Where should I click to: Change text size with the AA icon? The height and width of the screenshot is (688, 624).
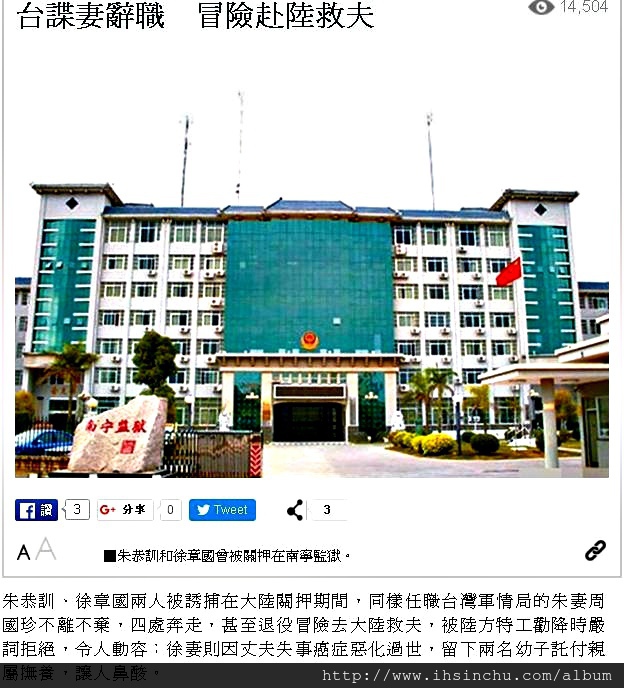pyautogui.click(x=36, y=550)
